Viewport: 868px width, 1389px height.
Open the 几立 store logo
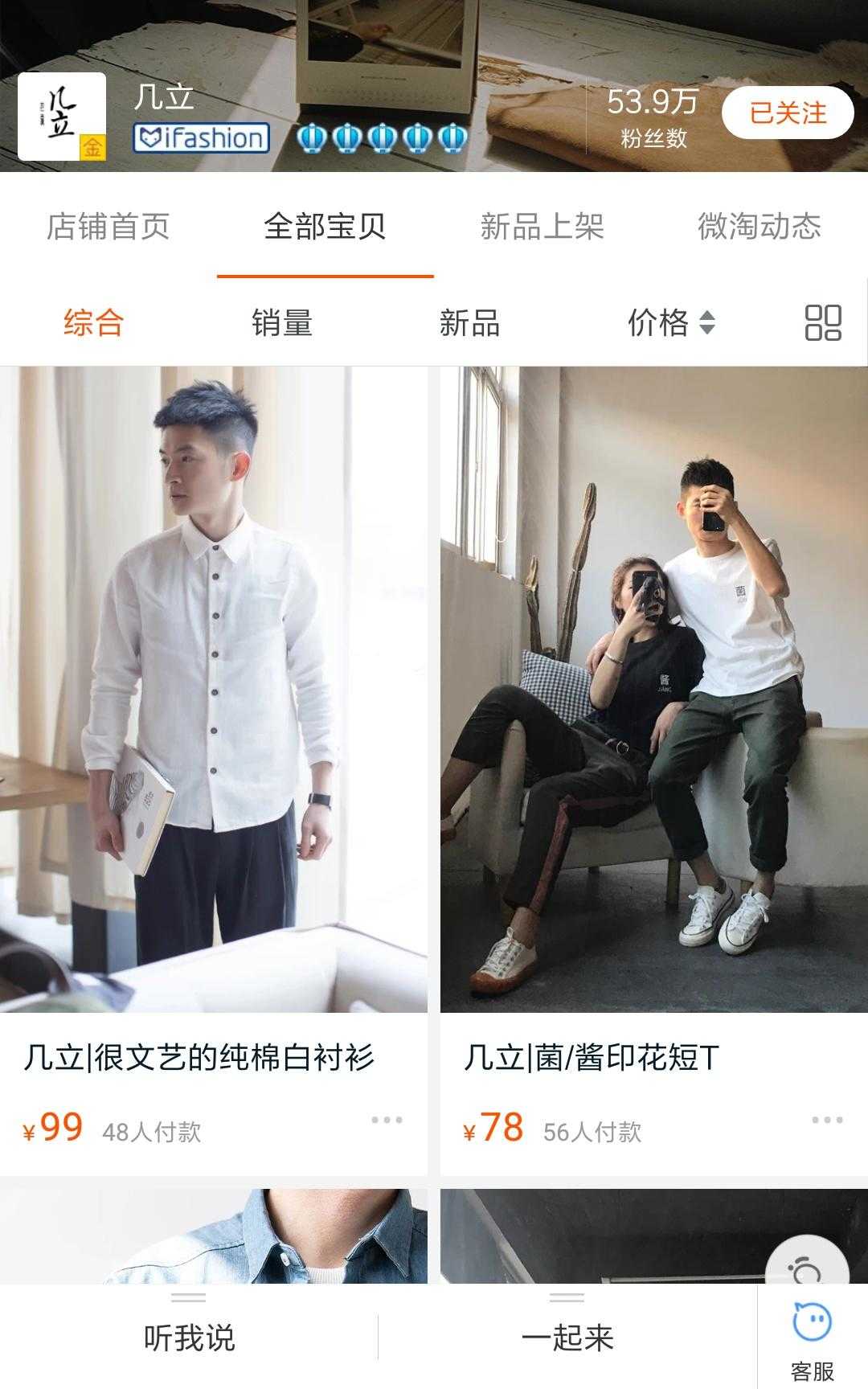(61, 116)
